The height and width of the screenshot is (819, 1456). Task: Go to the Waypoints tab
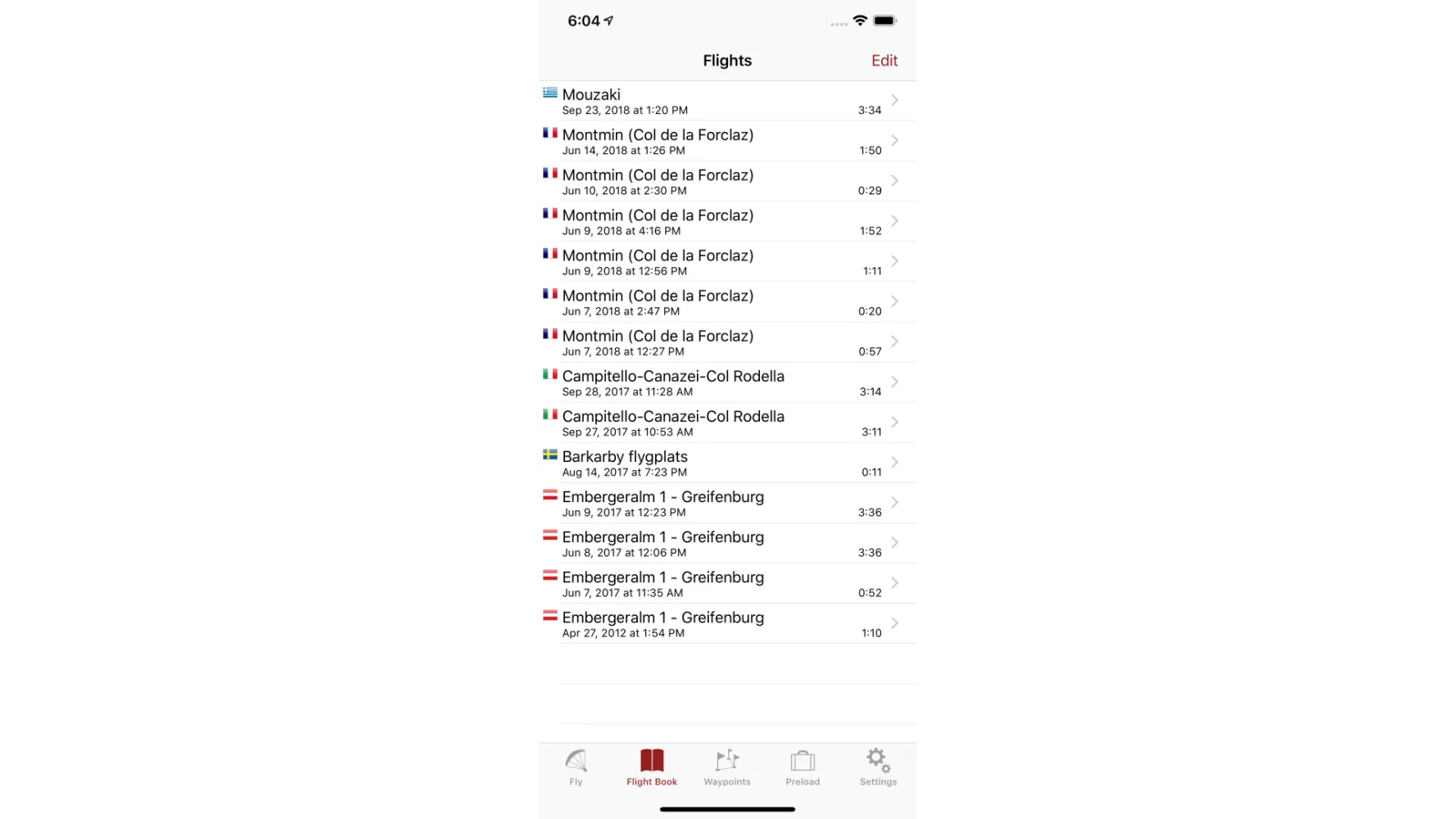(727, 767)
